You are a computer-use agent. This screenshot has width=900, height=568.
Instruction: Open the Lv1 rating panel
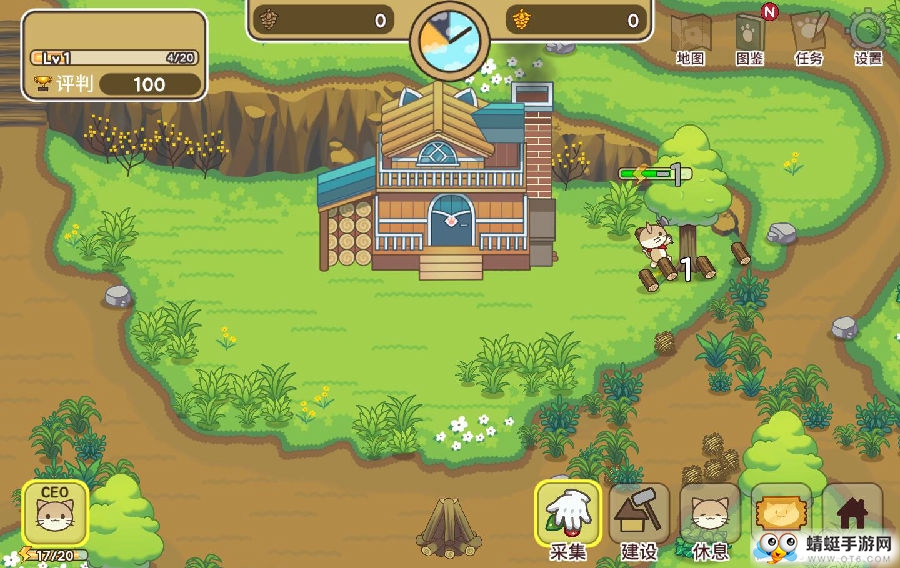pyautogui.click(x=114, y=56)
